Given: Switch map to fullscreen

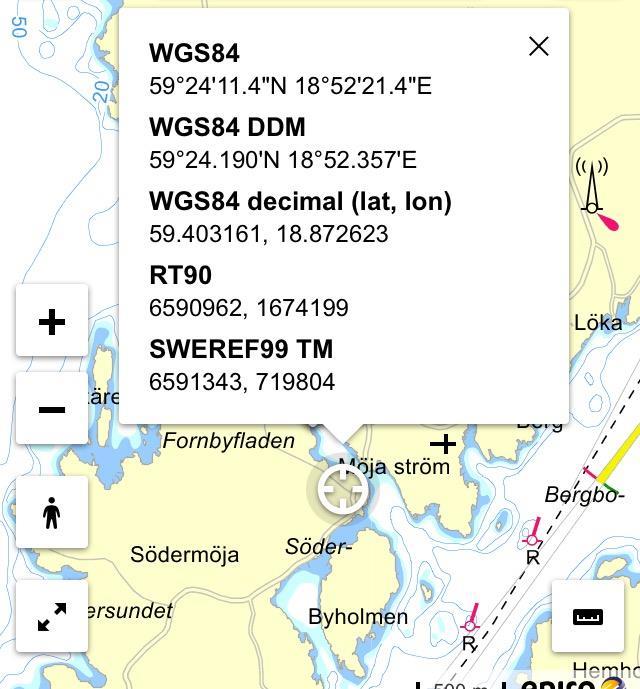Looking at the screenshot, I should point(52,617).
